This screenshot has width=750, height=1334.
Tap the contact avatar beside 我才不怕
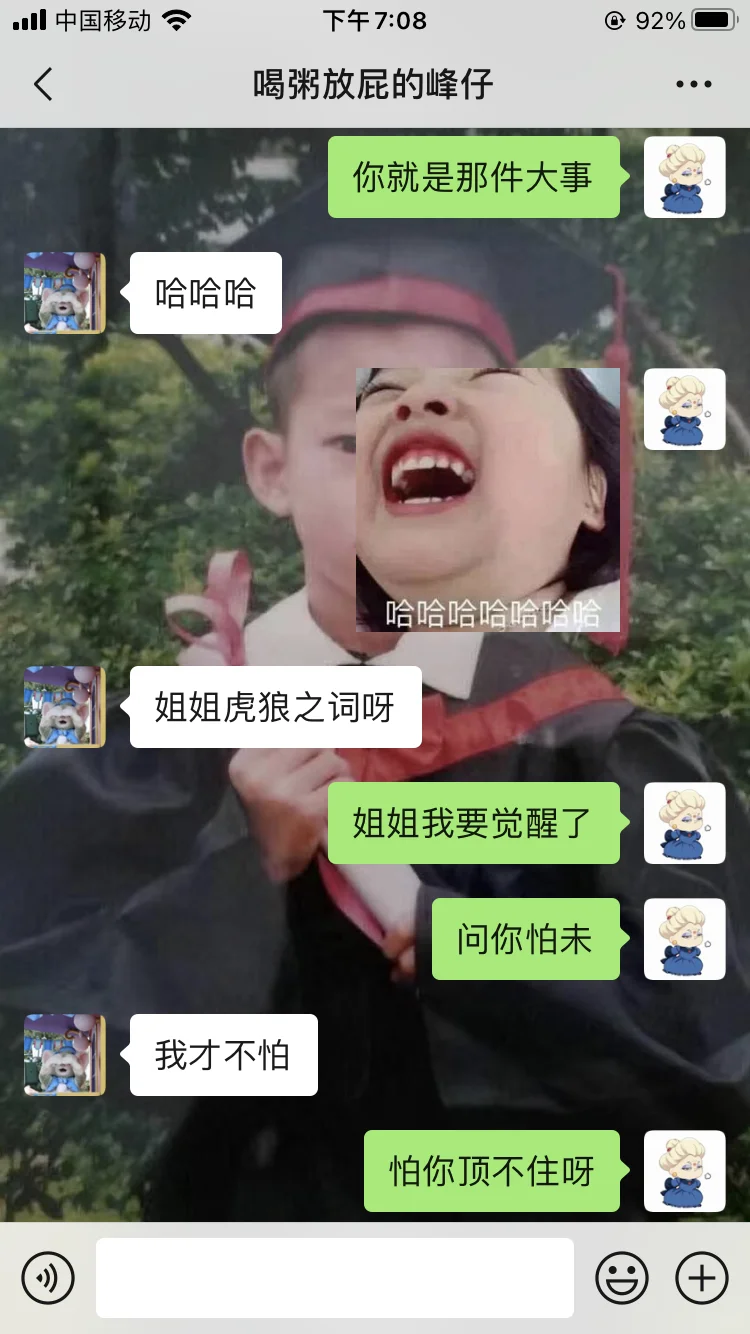click(65, 1055)
